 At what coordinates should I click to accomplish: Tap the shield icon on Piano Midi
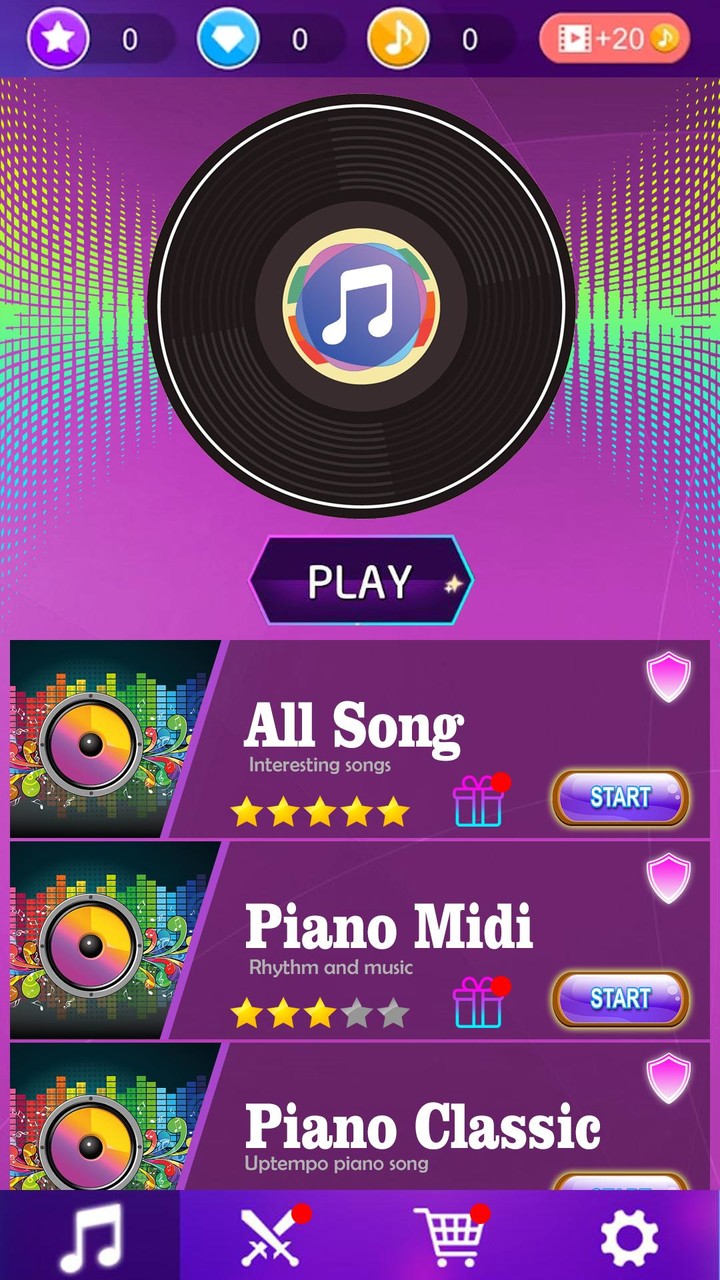(668, 878)
